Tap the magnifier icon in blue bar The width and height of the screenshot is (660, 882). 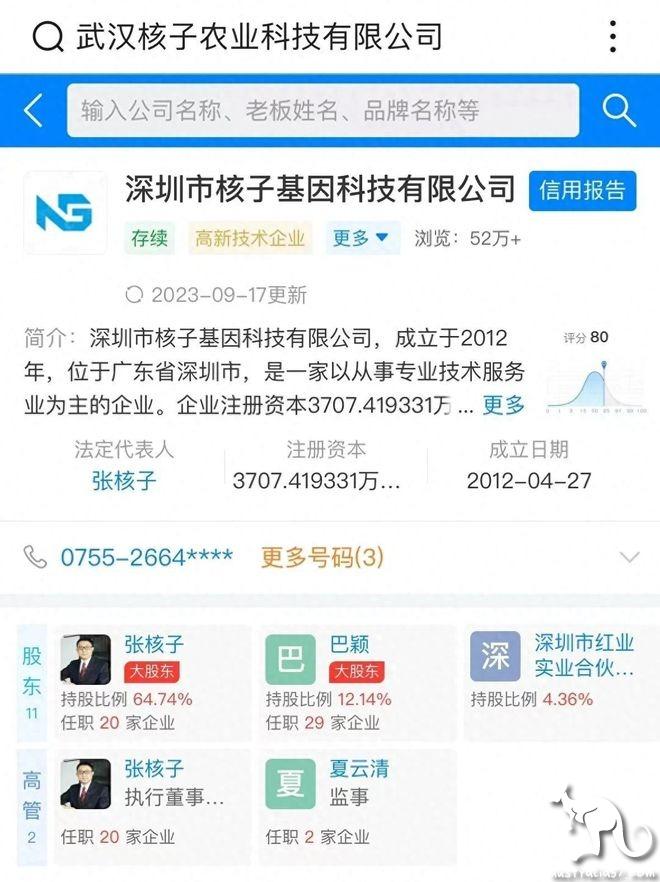[619, 110]
